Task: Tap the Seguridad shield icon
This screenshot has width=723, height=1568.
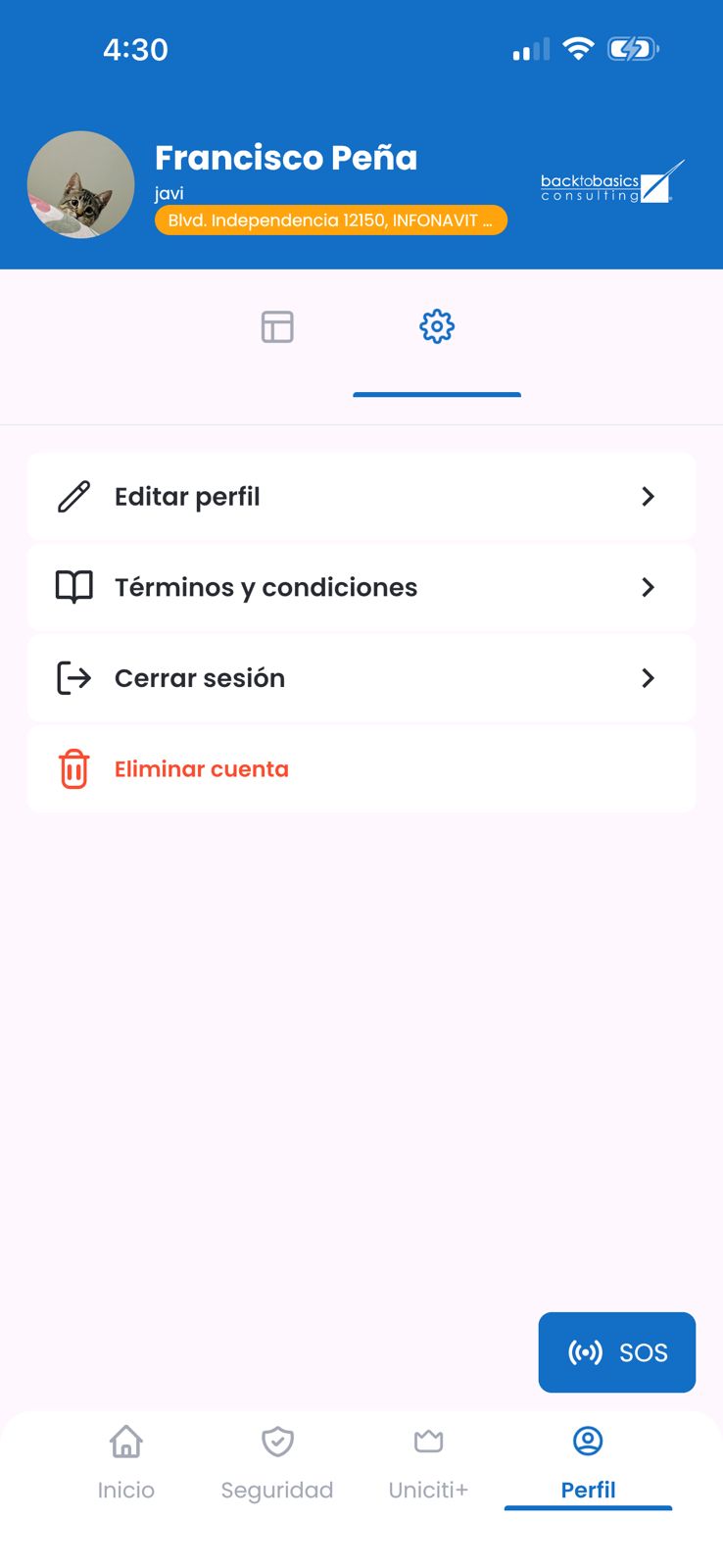Action: 277,1442
